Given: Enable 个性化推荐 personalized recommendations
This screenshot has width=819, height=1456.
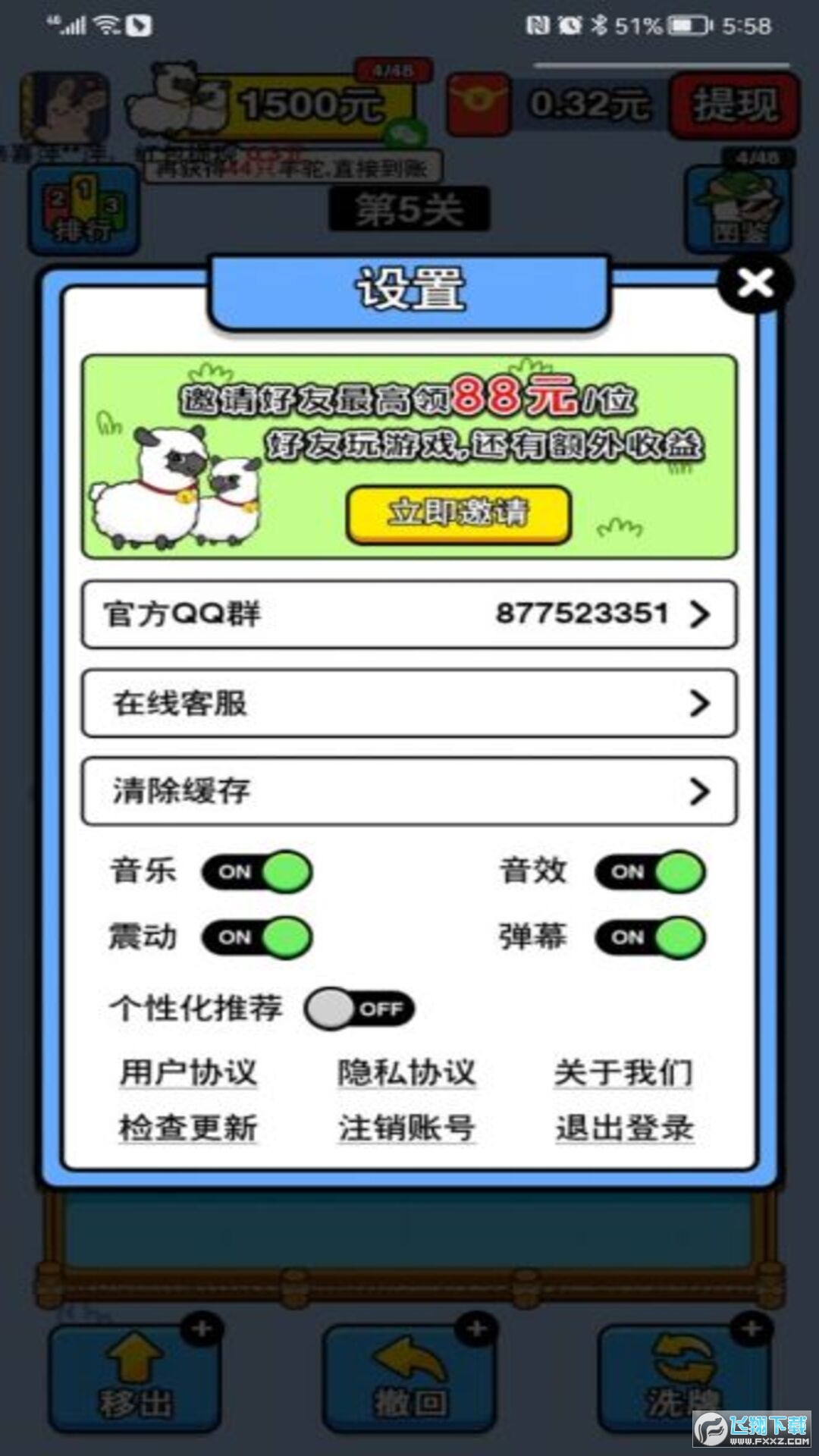Looking at the screenshot, I should click(x=359, y=1009).
